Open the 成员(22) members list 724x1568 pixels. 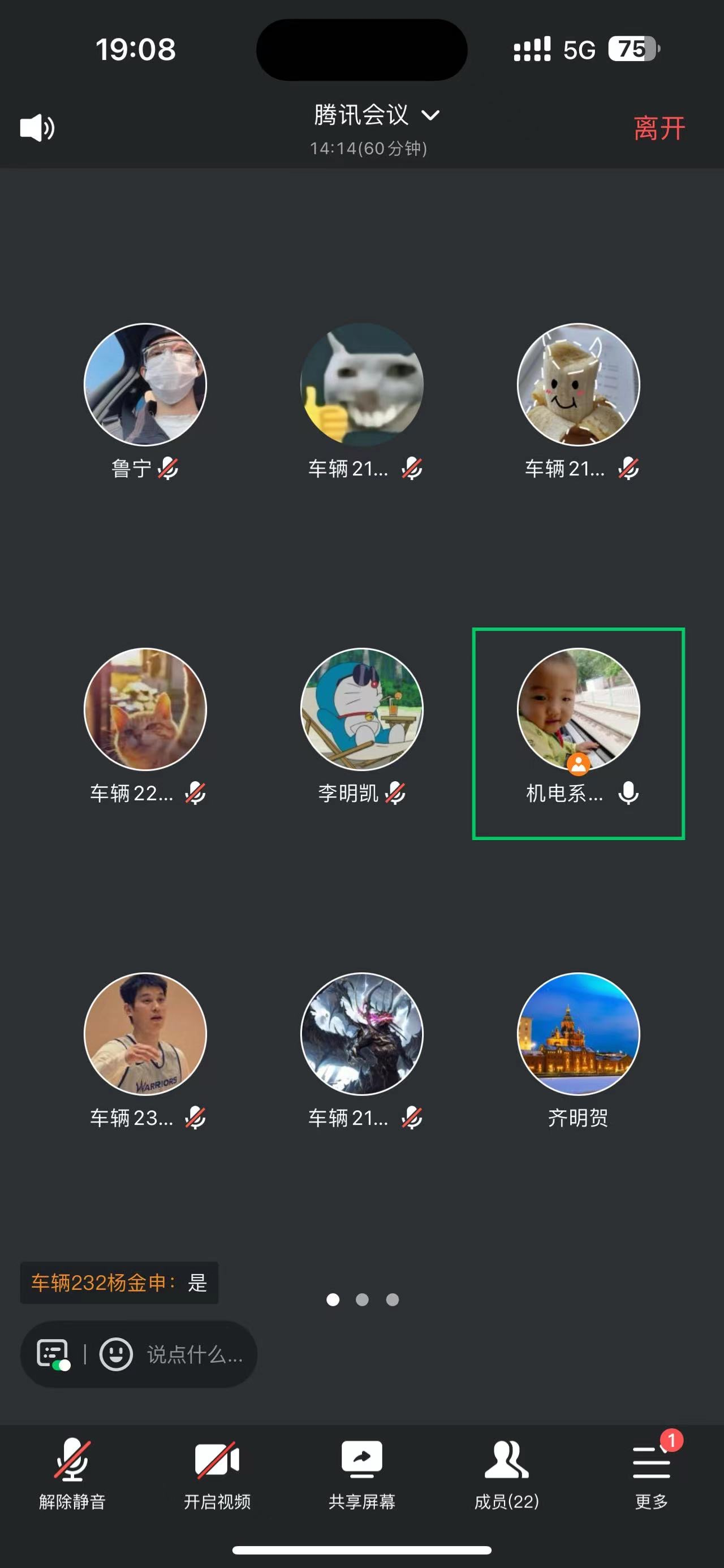(x=507, y=1473)
